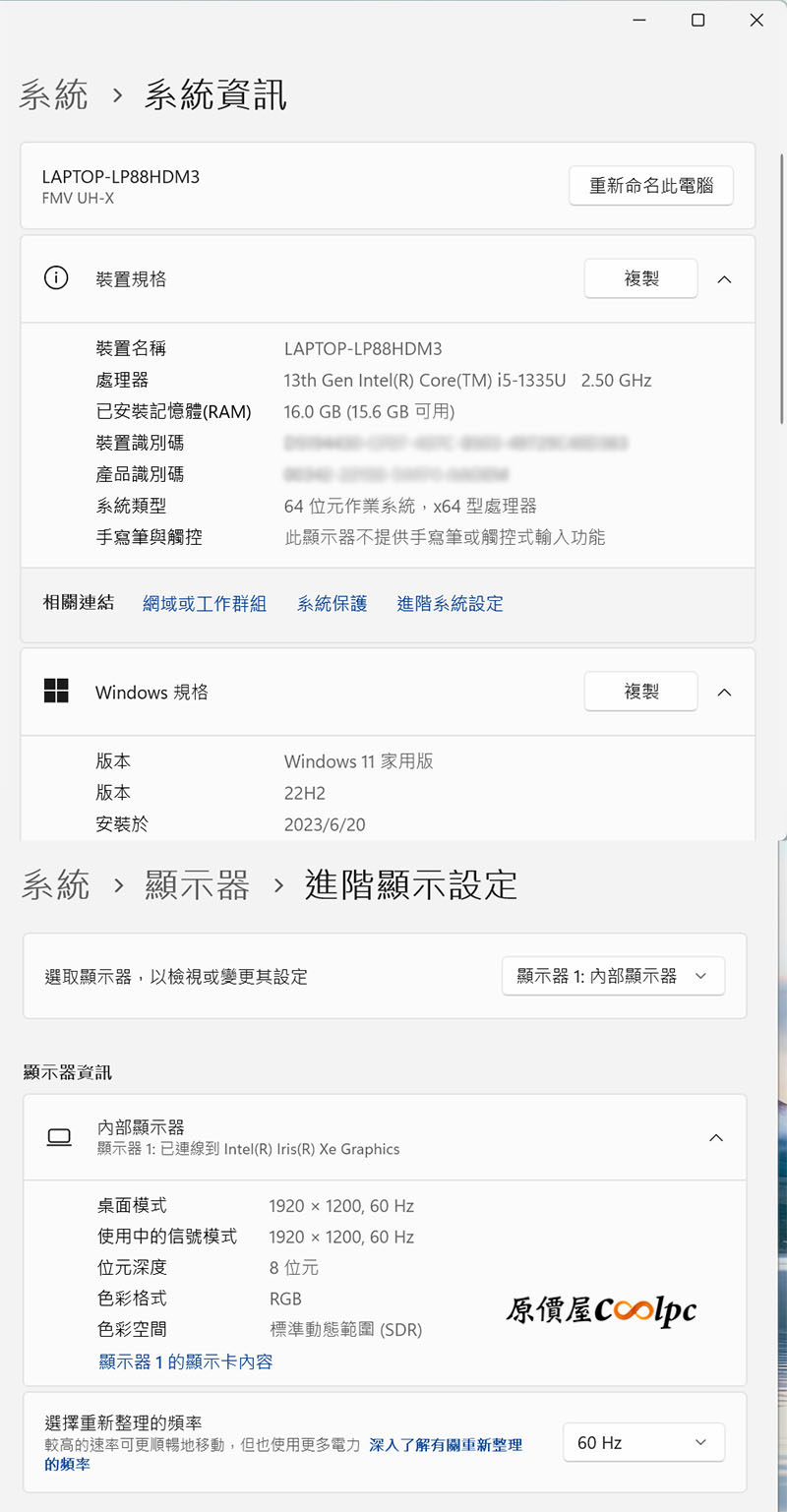Open 進階系統設定 link
787x1512 pixels.
pyautogui.click(x=450, y=603)
